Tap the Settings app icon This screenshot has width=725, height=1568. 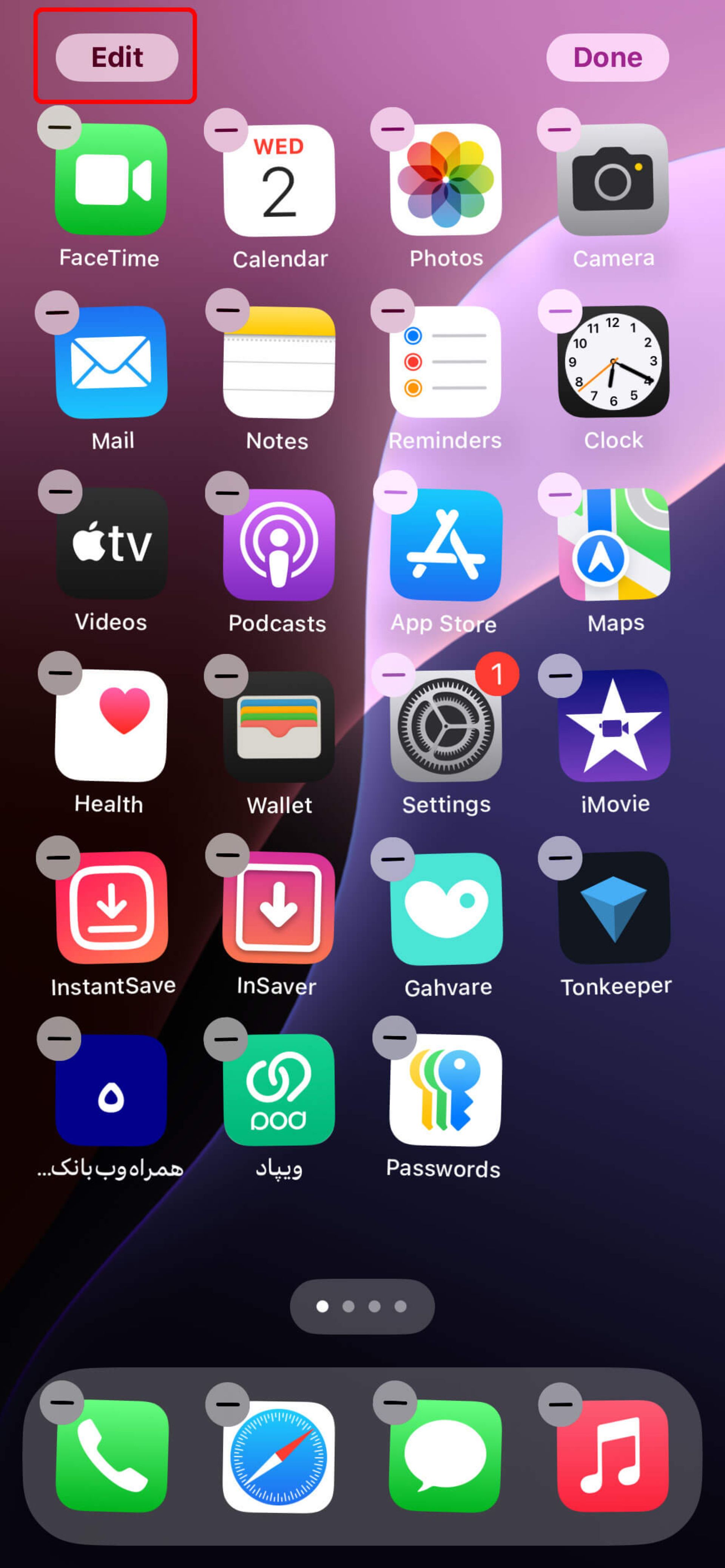click(x=446, y=726)
